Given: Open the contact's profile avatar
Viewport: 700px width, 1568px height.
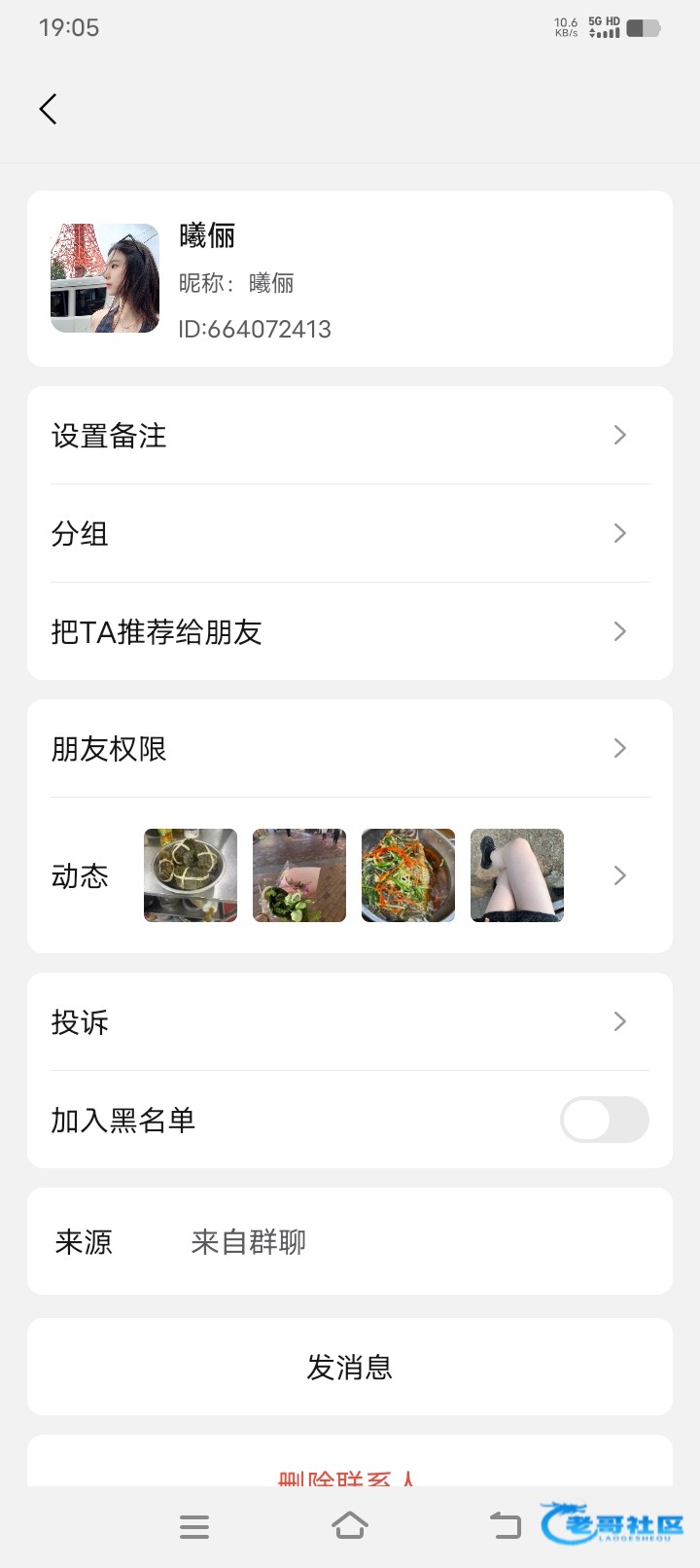Looking at the screenshot, I should 105,278.
